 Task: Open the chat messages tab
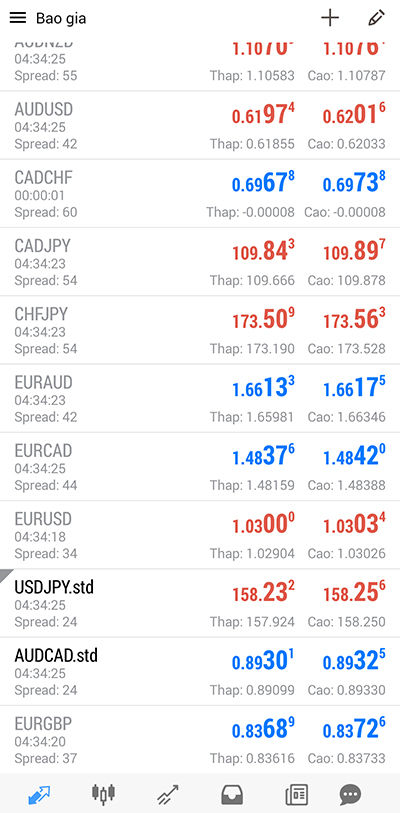[350, 794]
